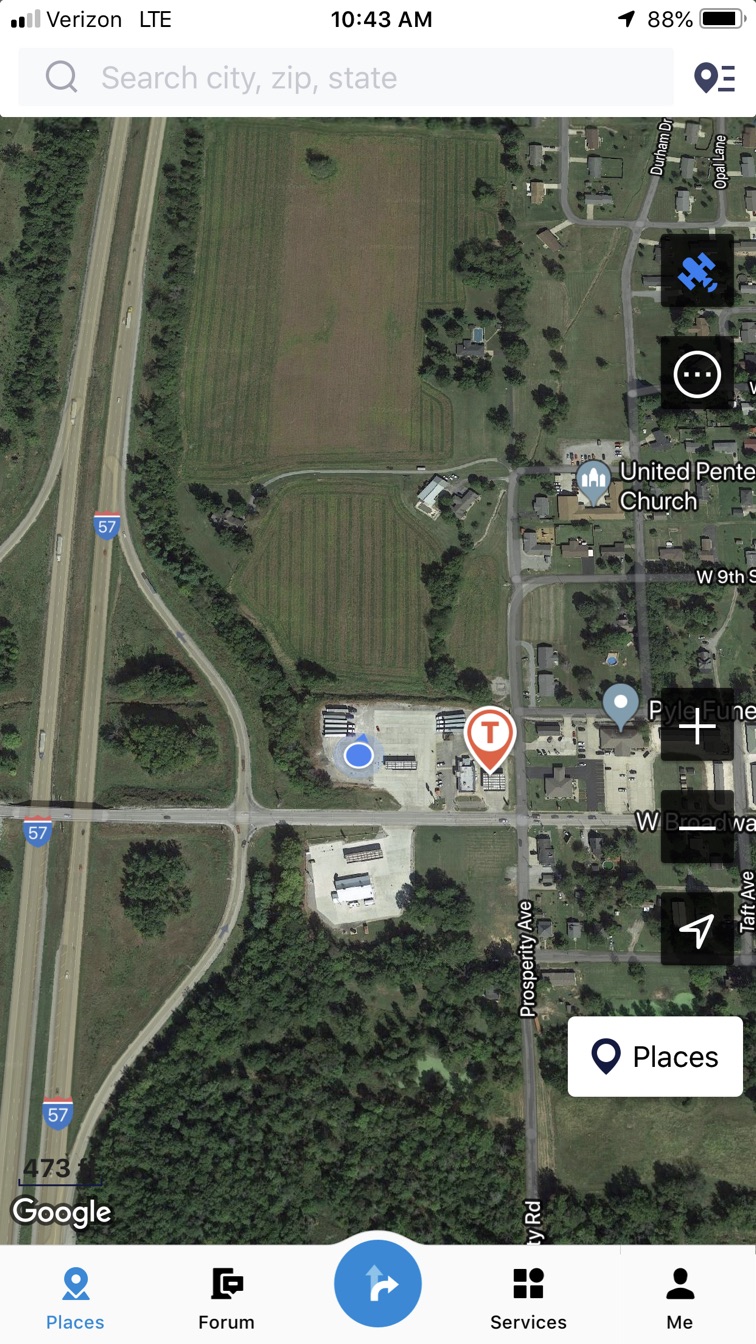Open more map options
This screenshot has height=1344, width=756.
(697, 375)
